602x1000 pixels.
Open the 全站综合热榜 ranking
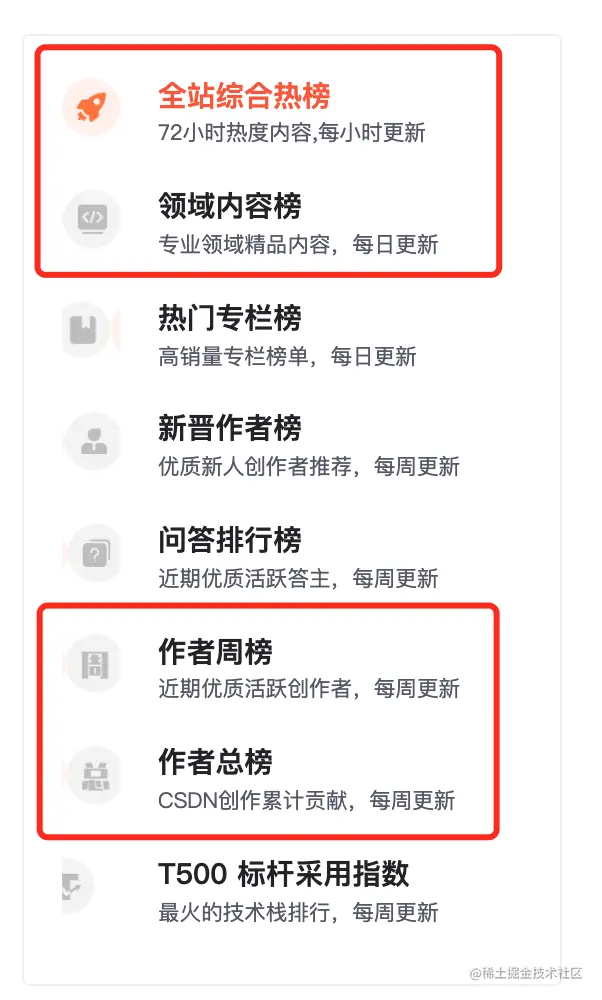244,96
